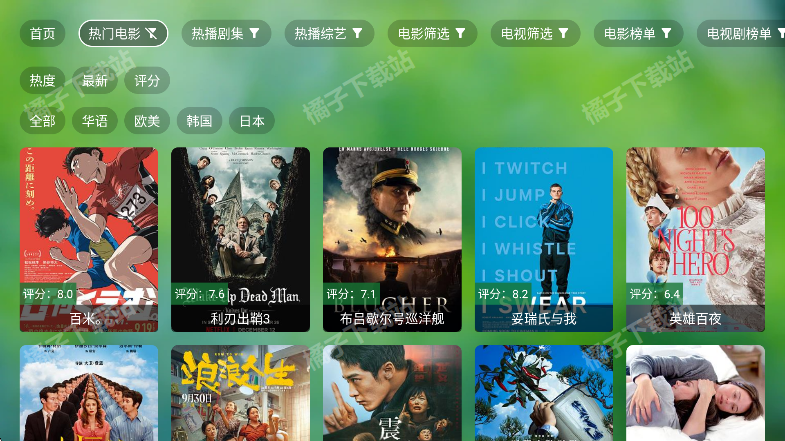The image size is (785, 441).
Task: Open the movie 百米。
Action: [x=89, y=239]
